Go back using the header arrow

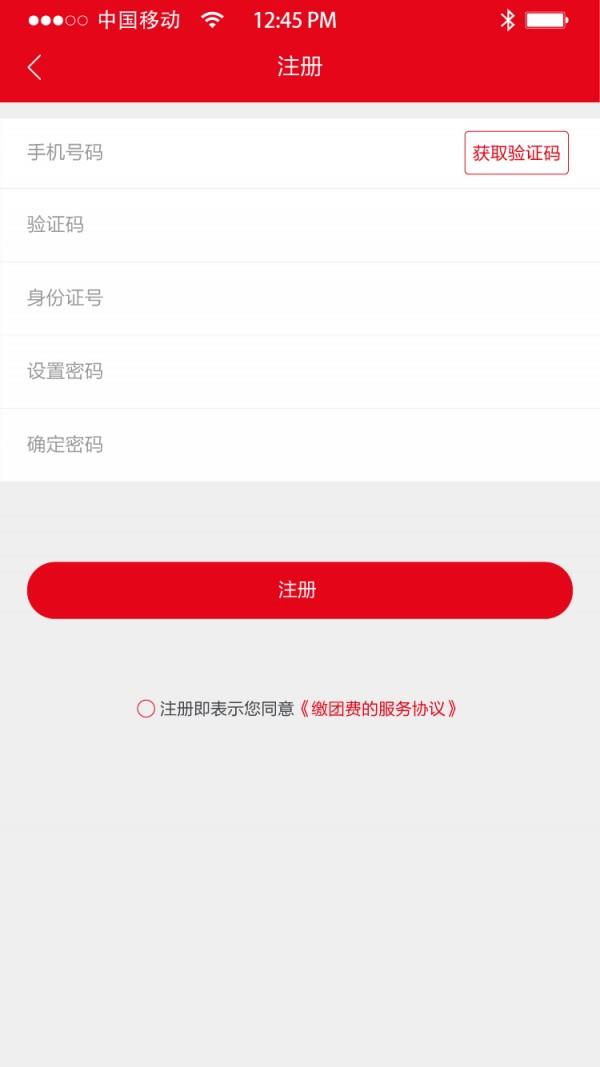(34, 67)
